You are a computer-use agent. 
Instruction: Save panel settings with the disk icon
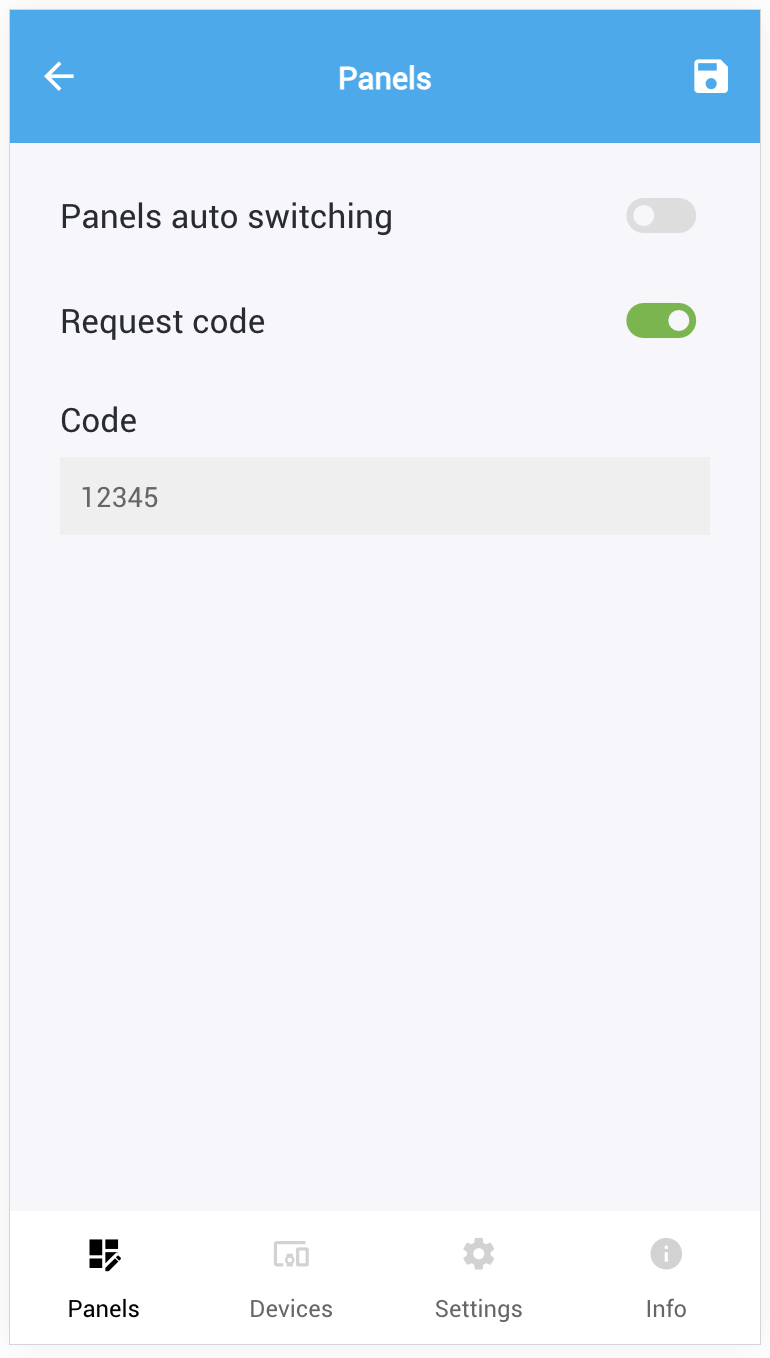click(x=710, y=77)
